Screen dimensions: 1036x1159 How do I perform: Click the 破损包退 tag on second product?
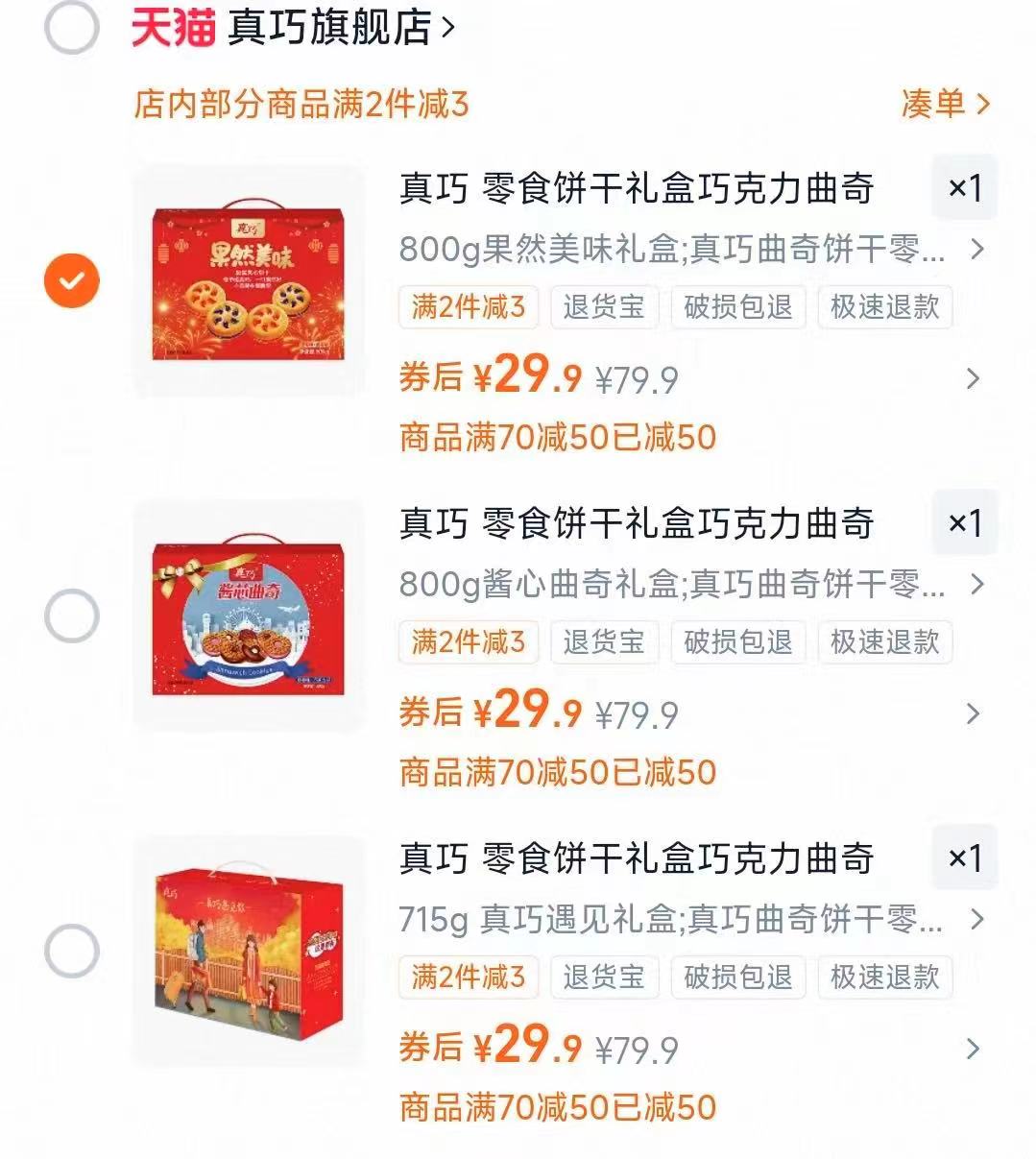[738, 643]
